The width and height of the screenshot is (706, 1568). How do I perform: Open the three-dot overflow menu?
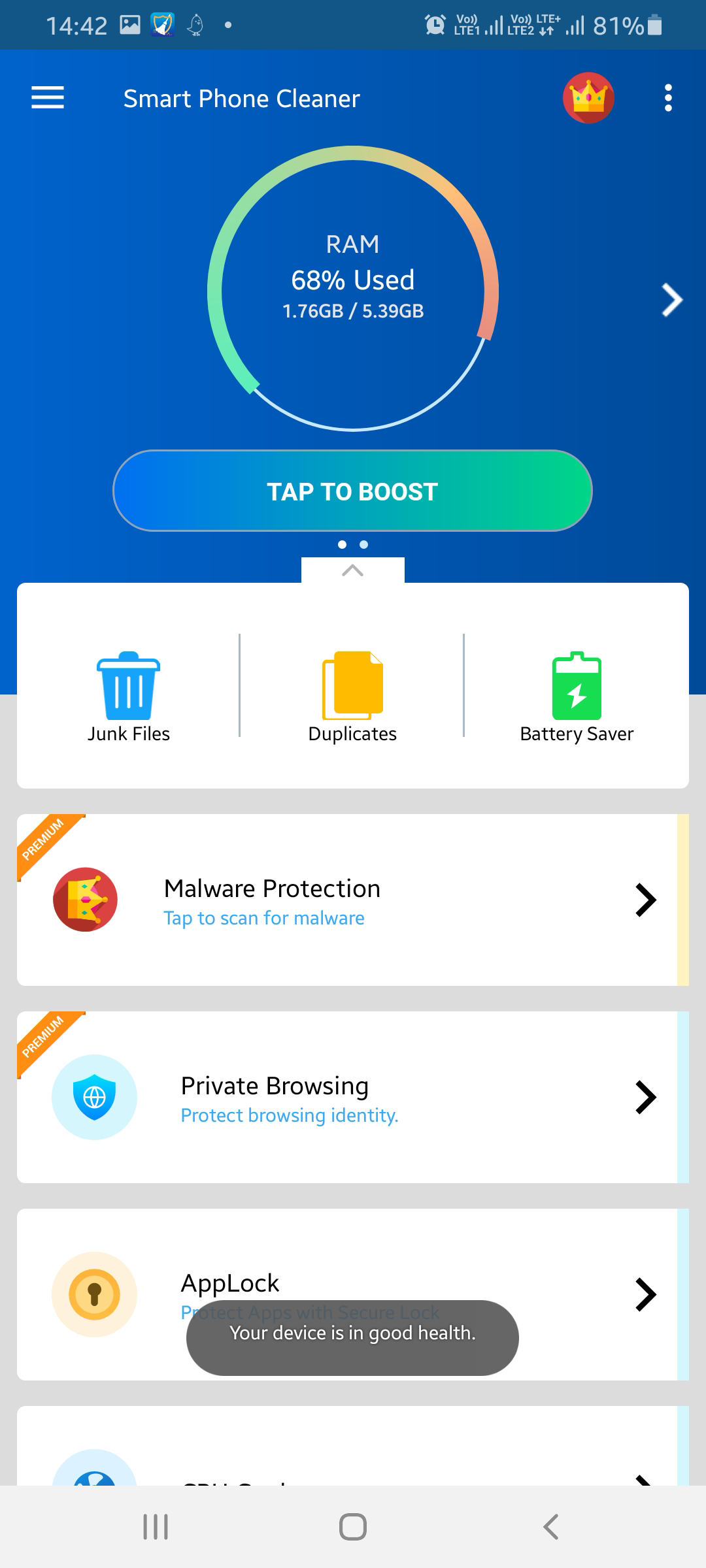coord(667,98)
